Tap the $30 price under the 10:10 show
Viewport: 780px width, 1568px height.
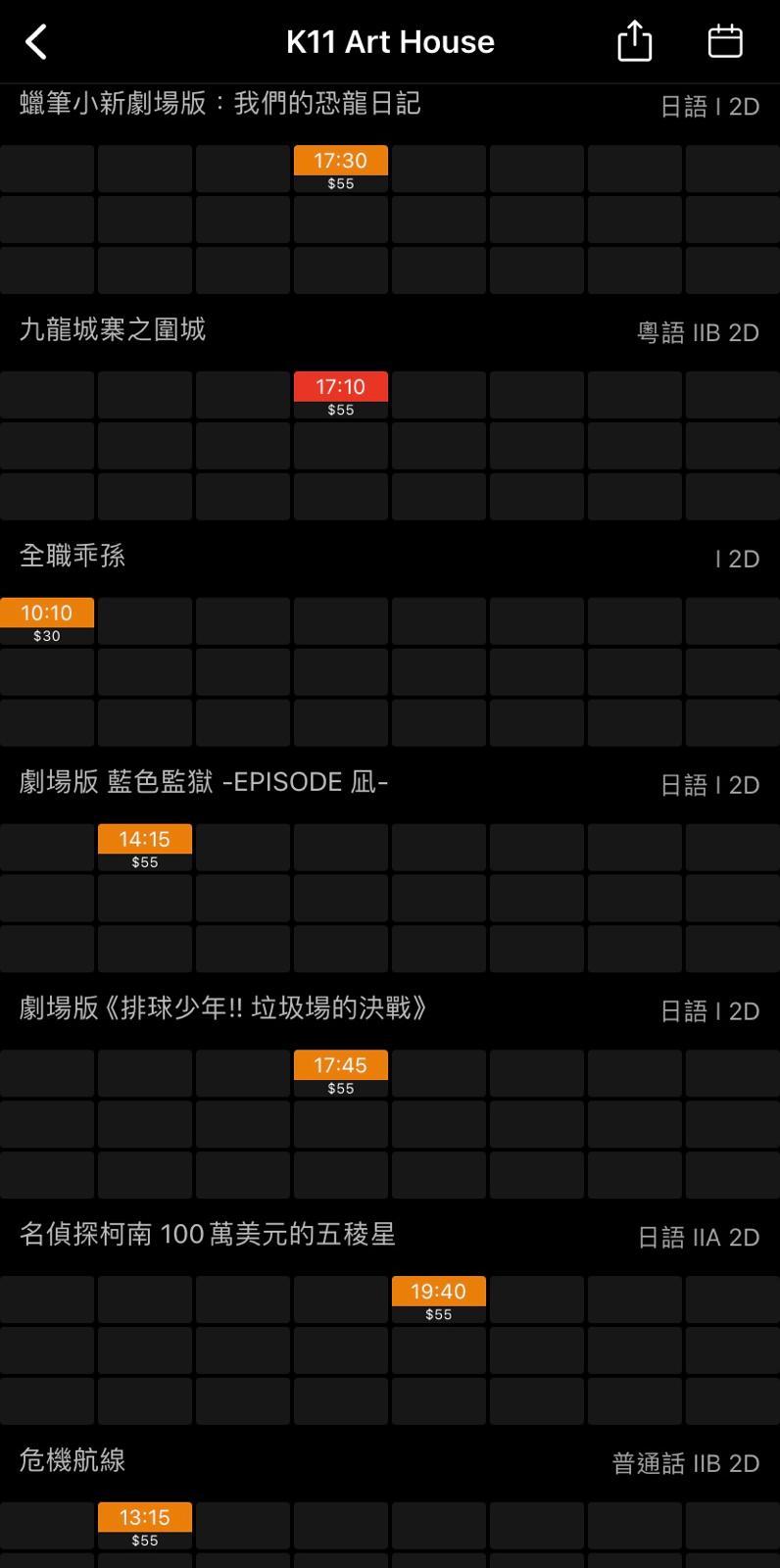coord(46,635)
